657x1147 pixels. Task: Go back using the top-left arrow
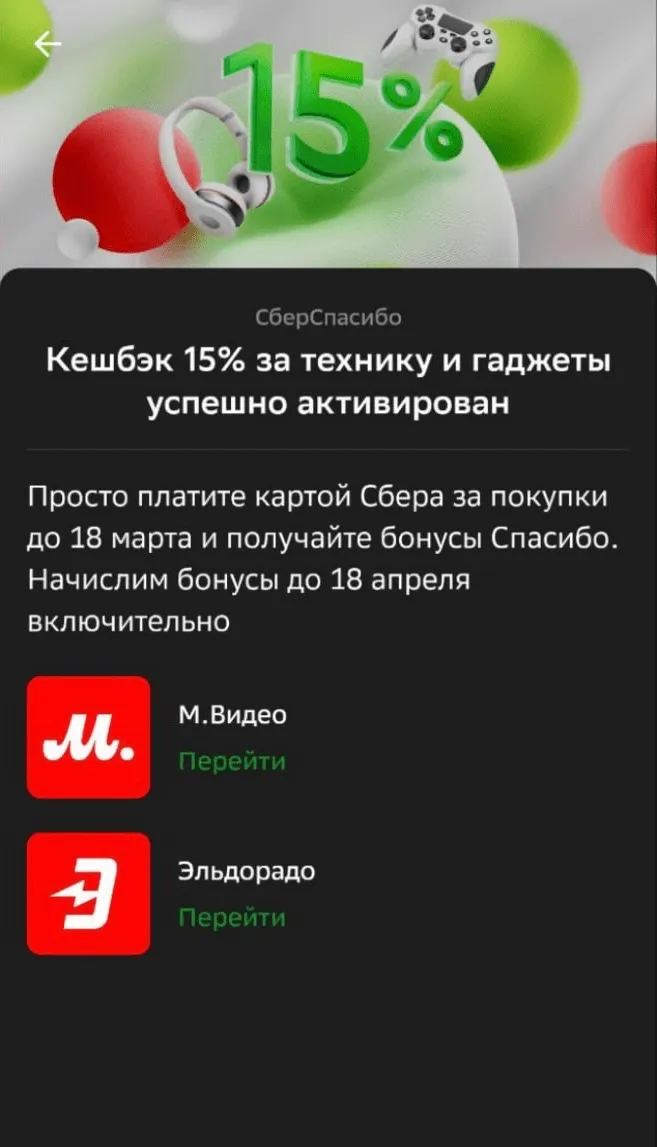pyautogui.click(x=47, y=44)
